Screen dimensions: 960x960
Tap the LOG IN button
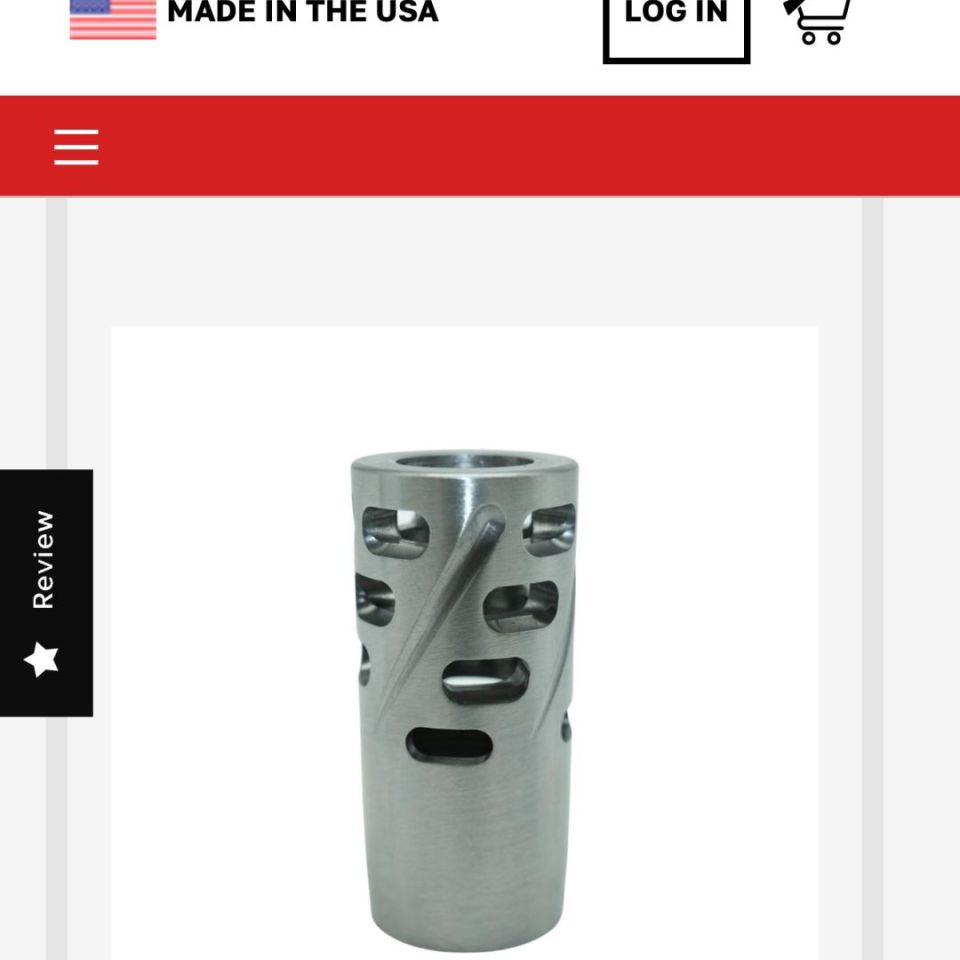click(676, 22)
